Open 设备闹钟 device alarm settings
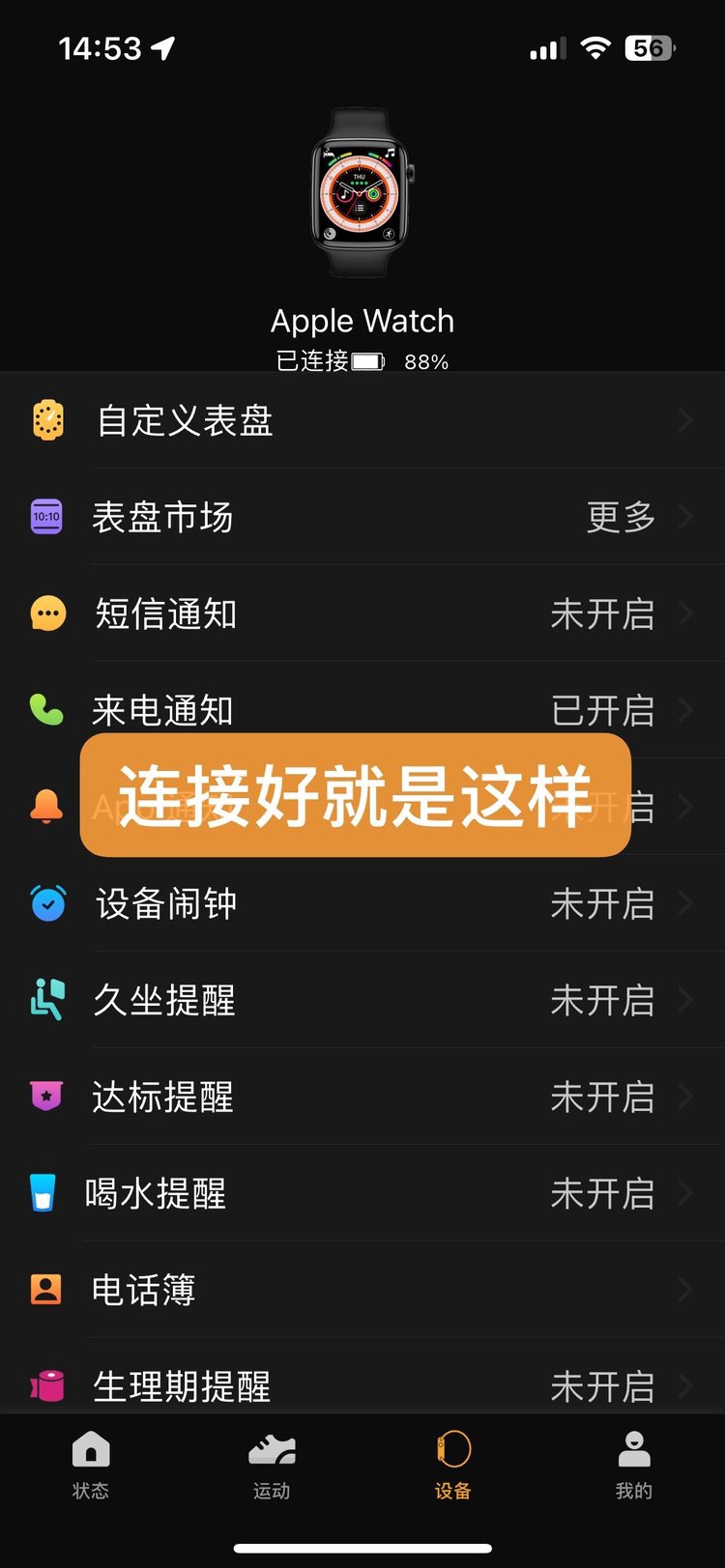Screen dimensions: 725x1568 [362, 903]
